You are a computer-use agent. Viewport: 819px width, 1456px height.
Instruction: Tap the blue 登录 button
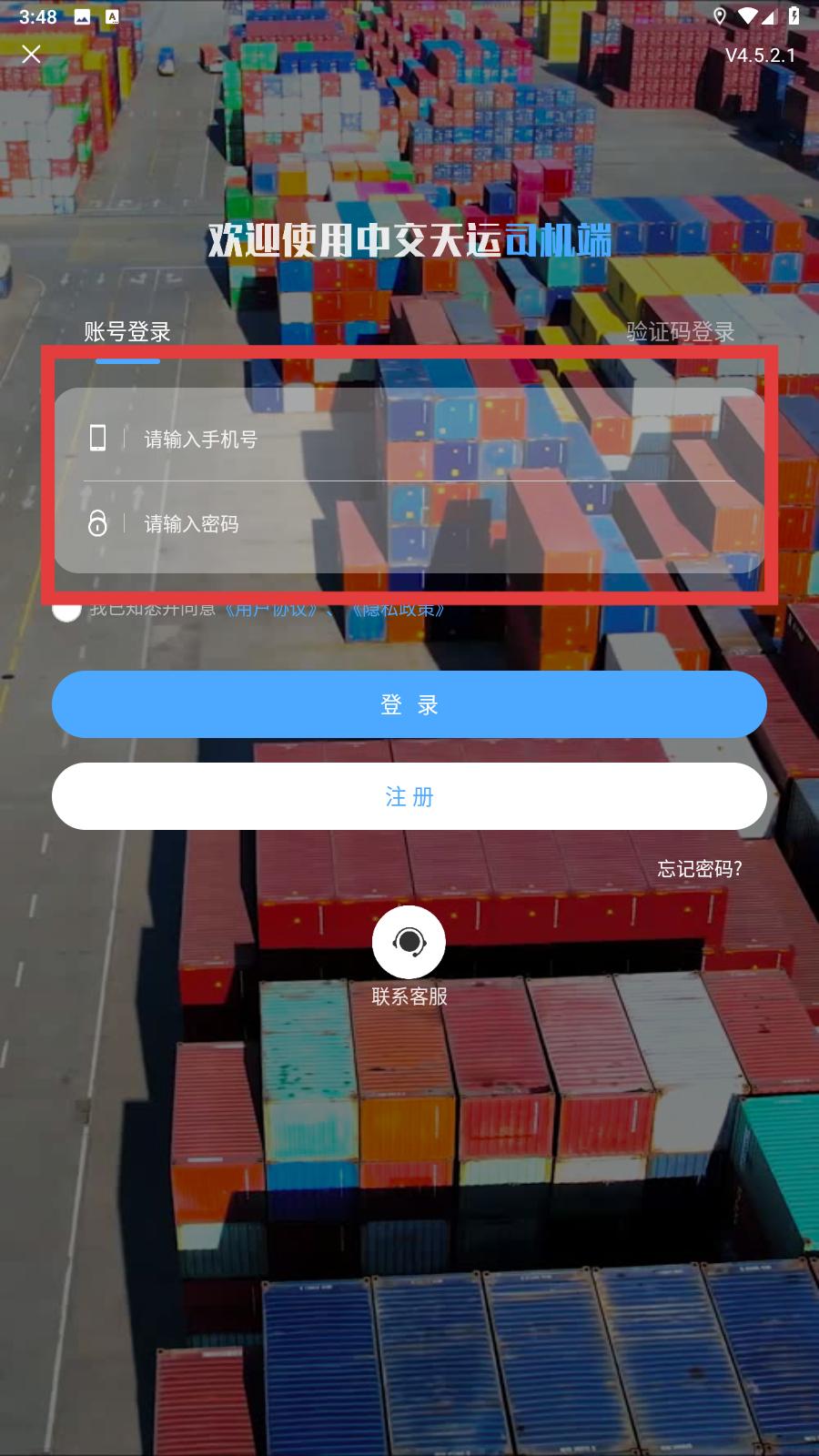tap(409, 704)
